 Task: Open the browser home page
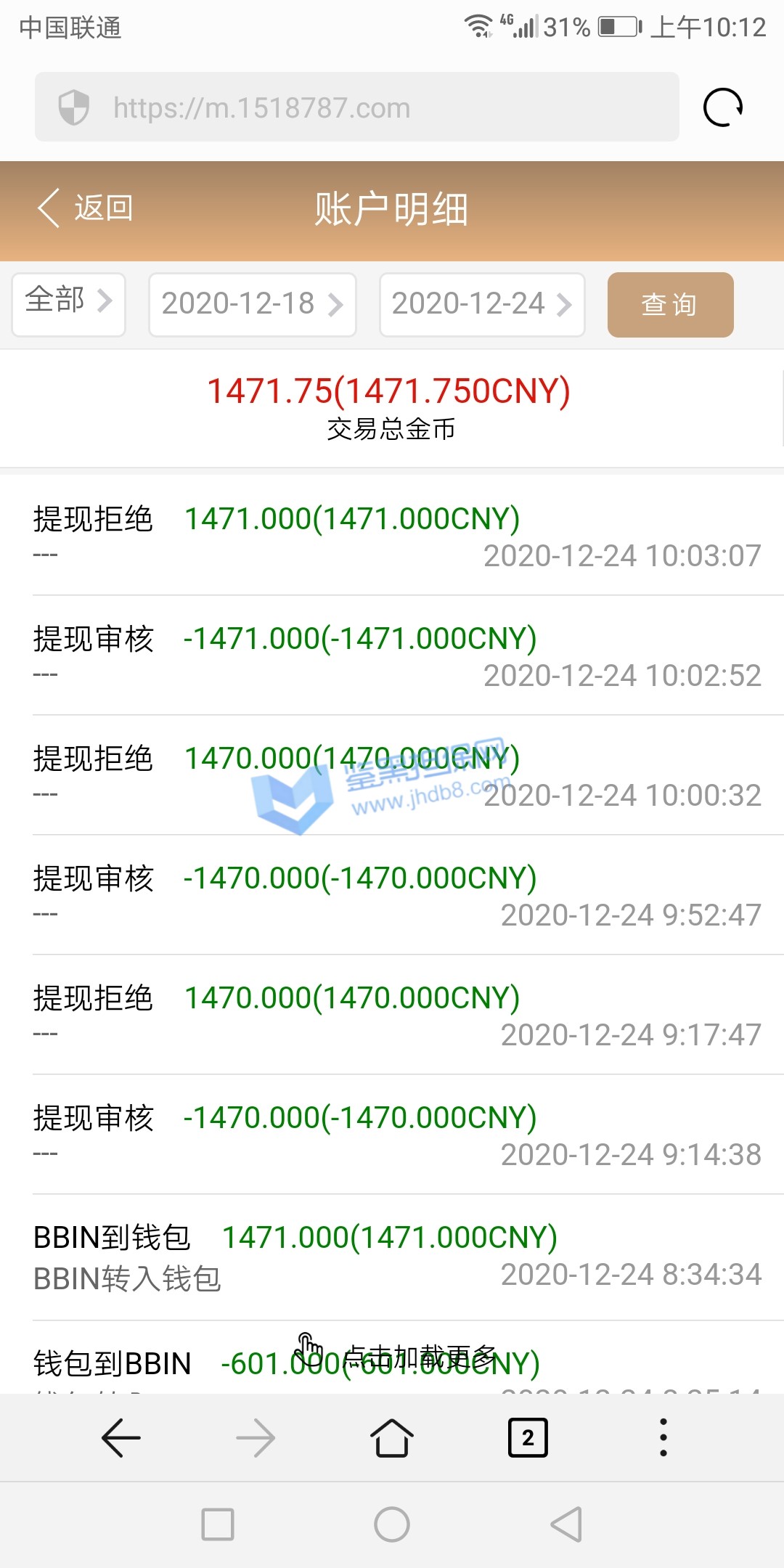tap(392, 1437)
